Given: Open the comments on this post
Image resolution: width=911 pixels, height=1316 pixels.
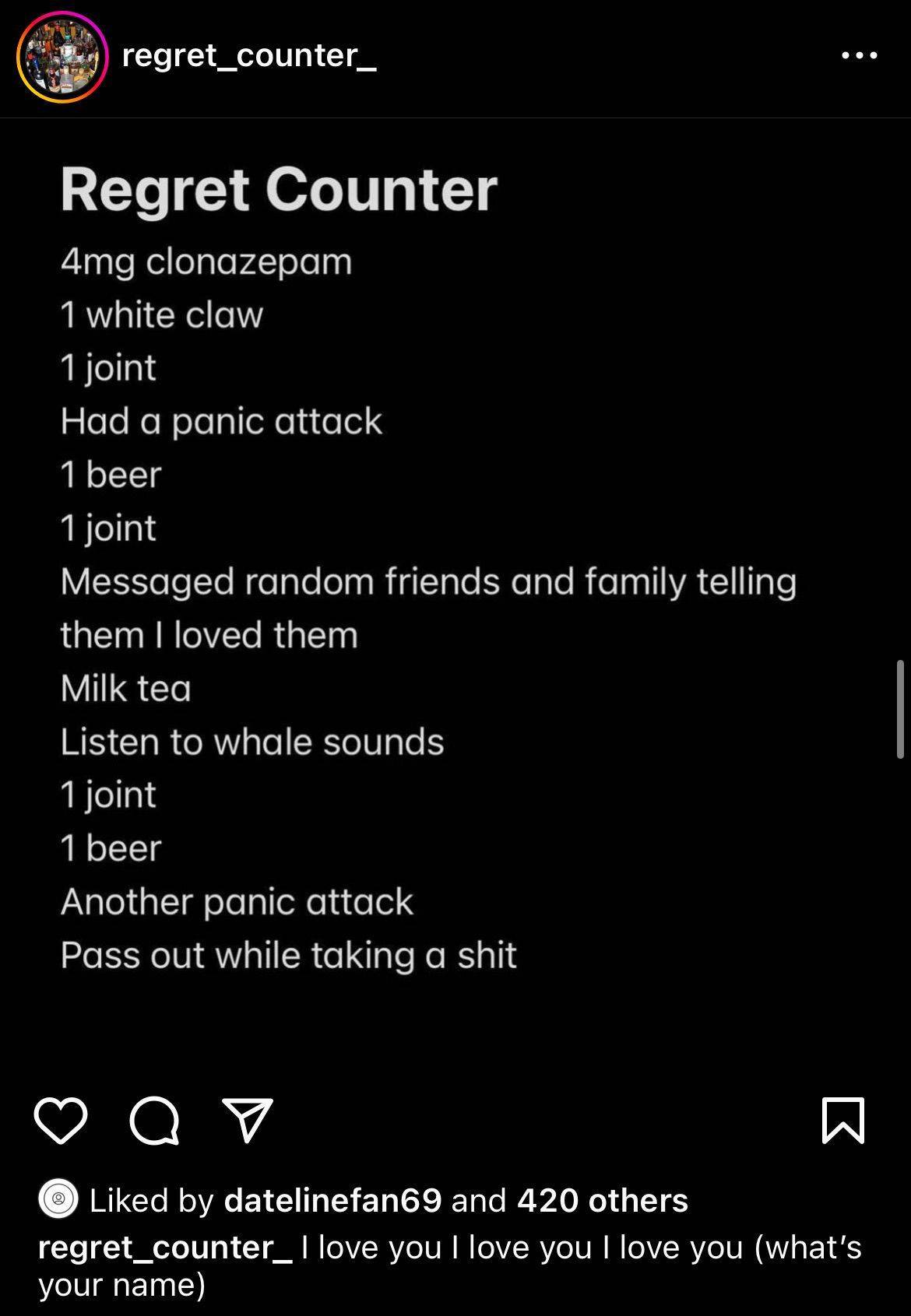Looking at the screenshot, I should 154,1121.
